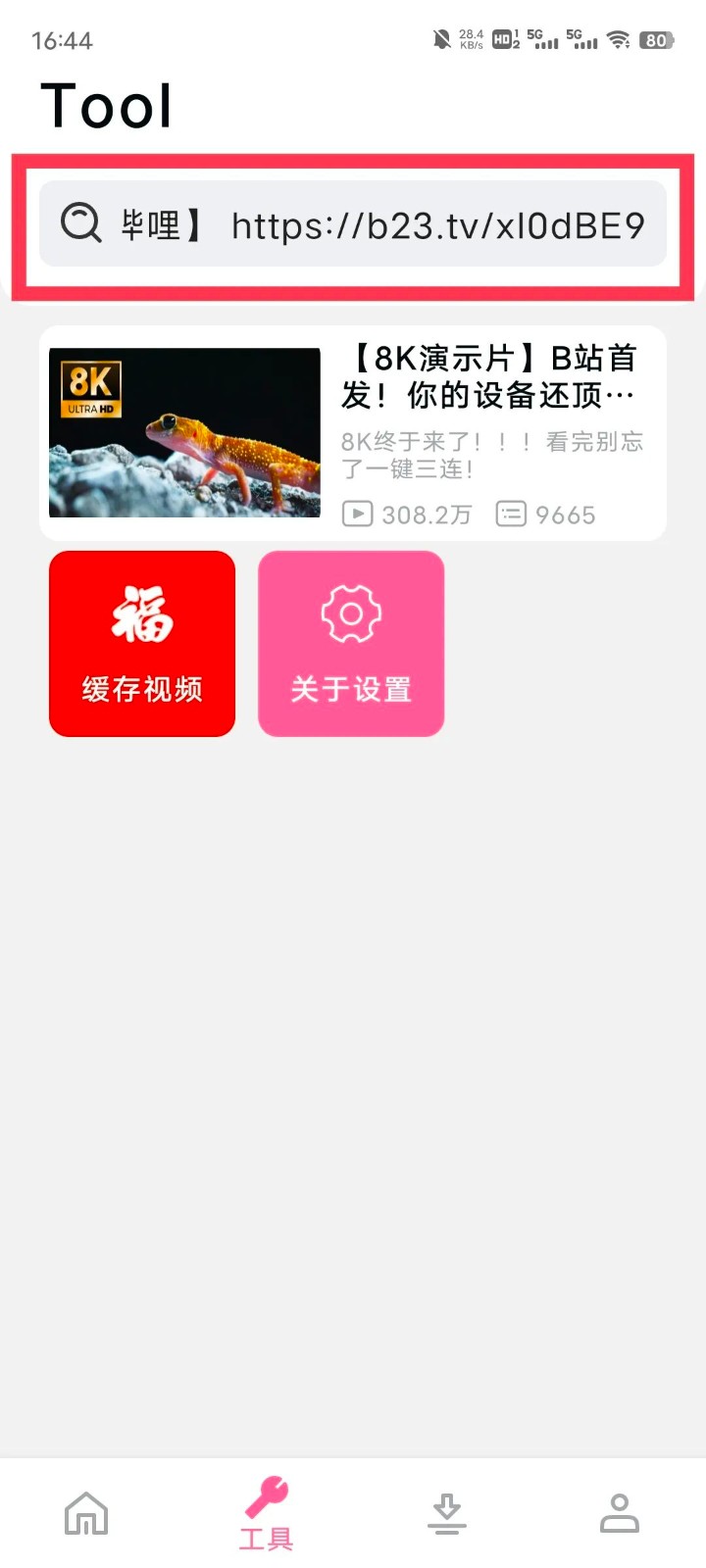Image resolution: width=706 pixels, height=1568 pixels.
Task: Tap the Wi-Fi icon in status bar
Action: click(616, 41)
